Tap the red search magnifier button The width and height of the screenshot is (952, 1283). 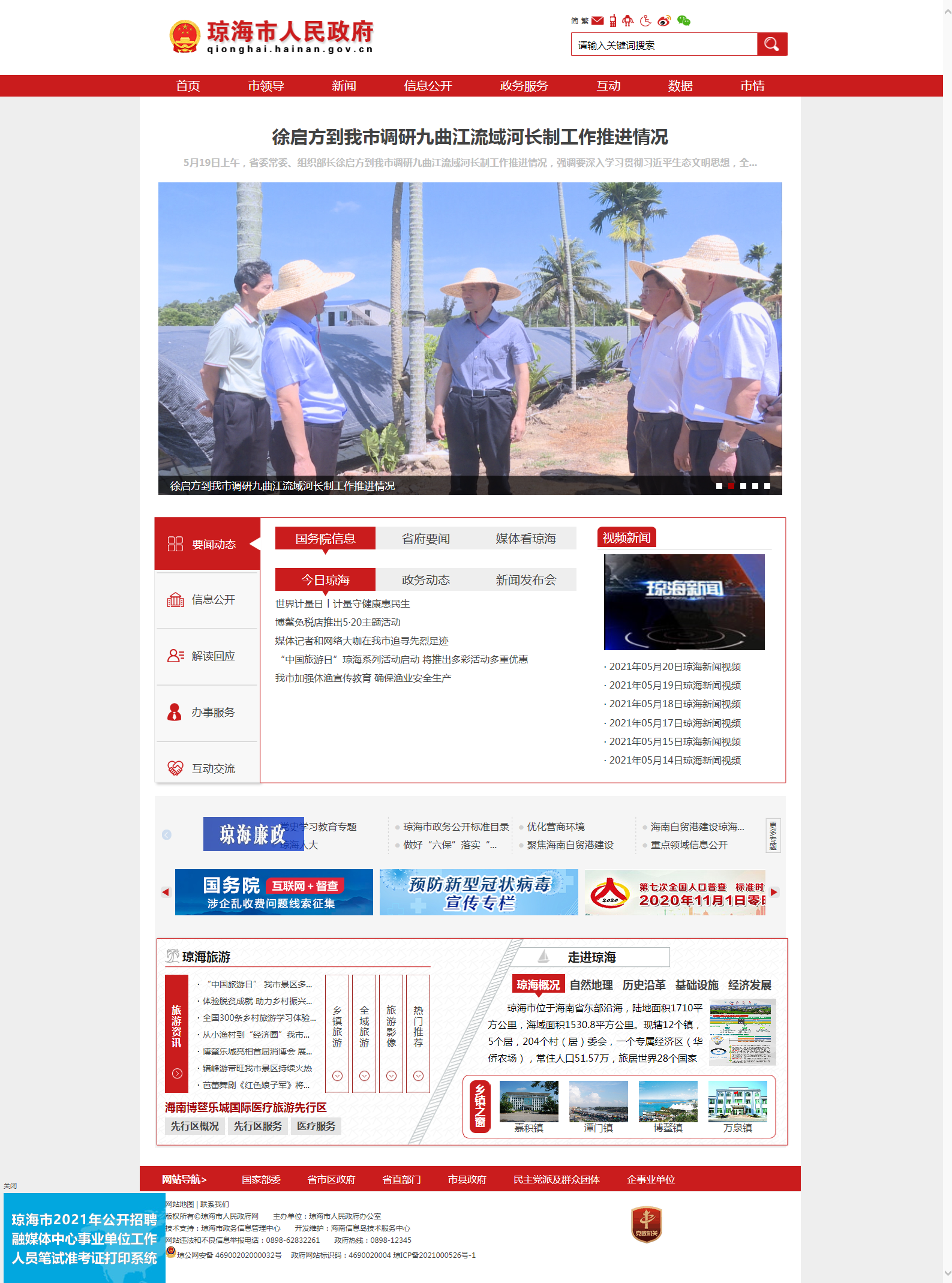771,44
